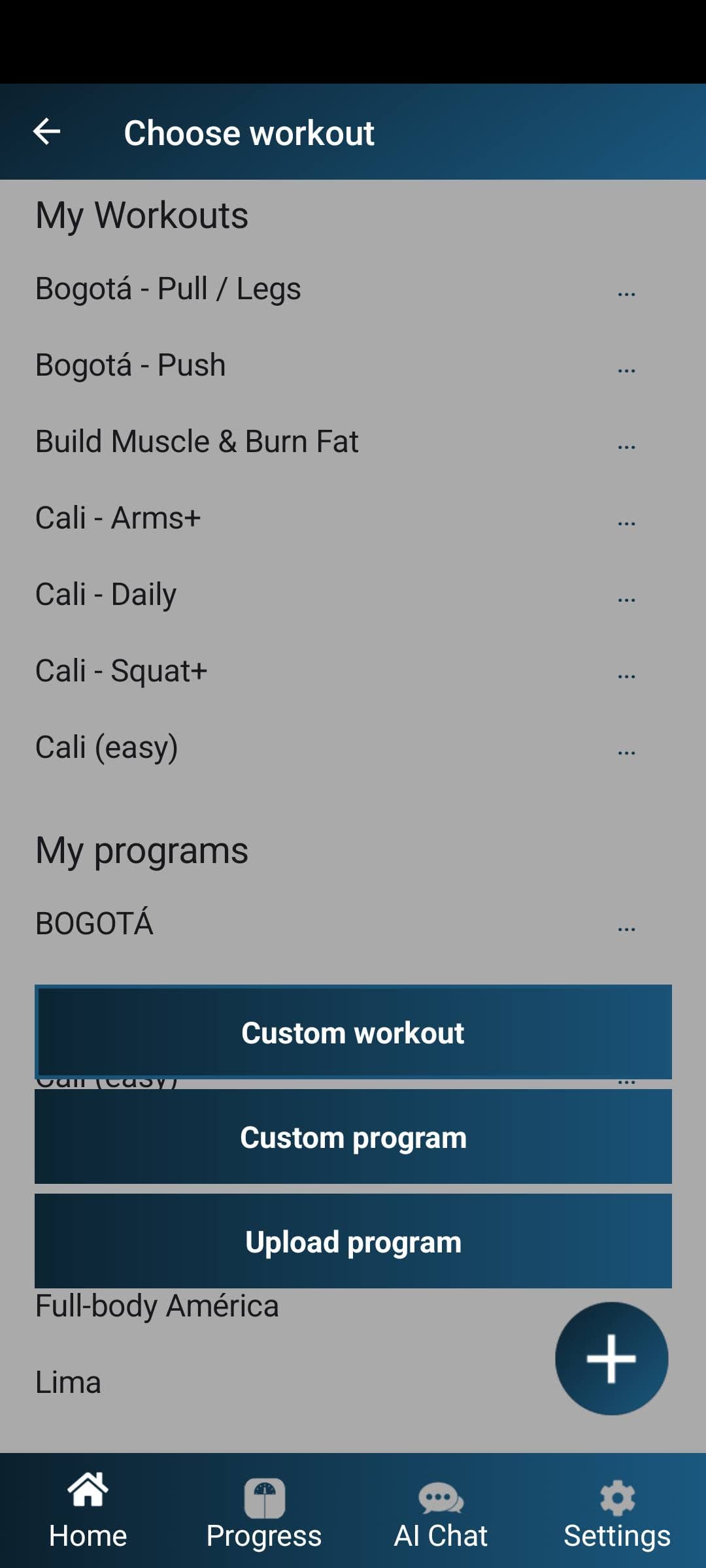
Task: Open options for Cali - Squat+
Action: click(x=626, y=676)
